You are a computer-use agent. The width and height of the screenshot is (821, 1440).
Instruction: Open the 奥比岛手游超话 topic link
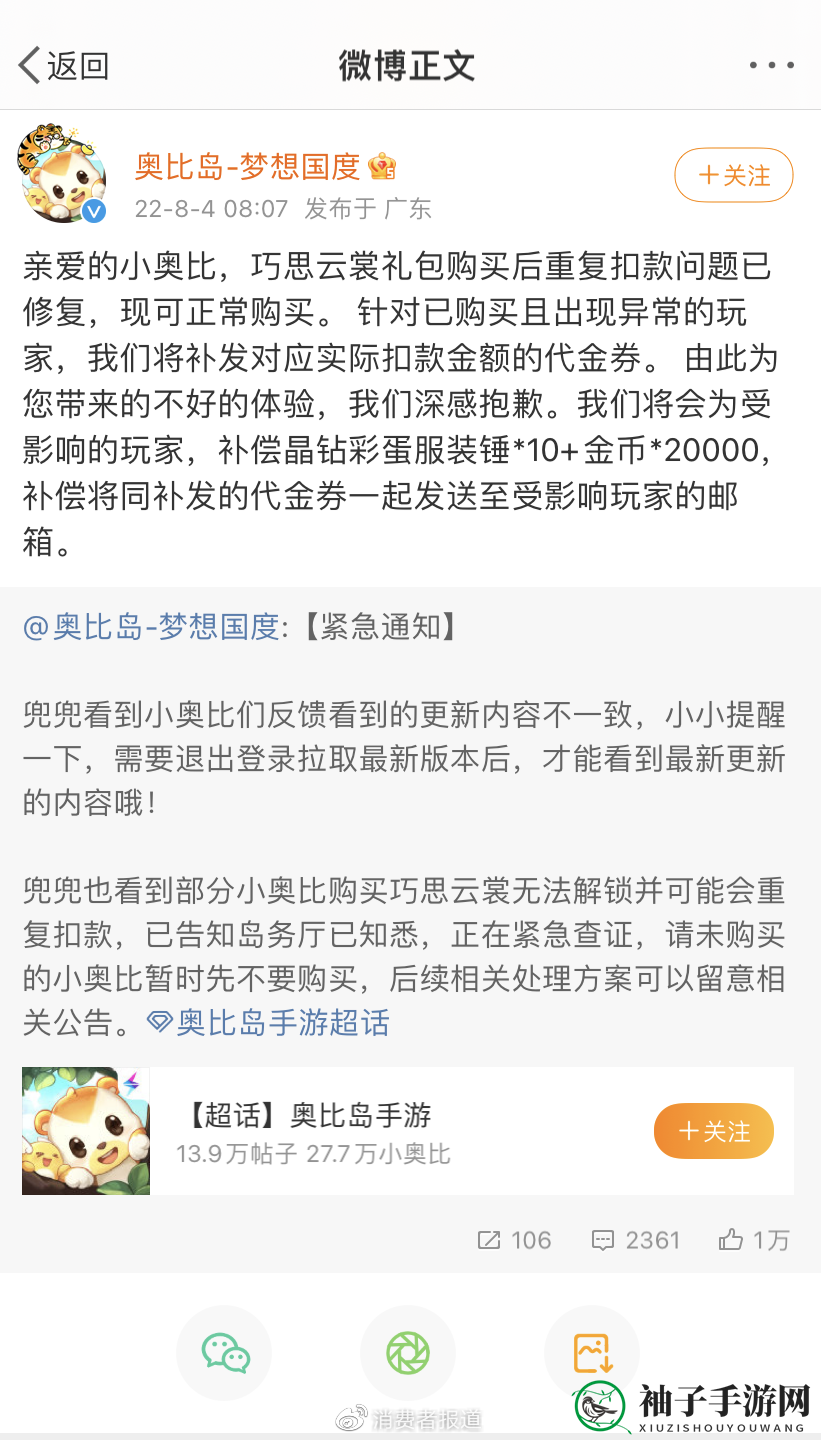(270, 1022)
